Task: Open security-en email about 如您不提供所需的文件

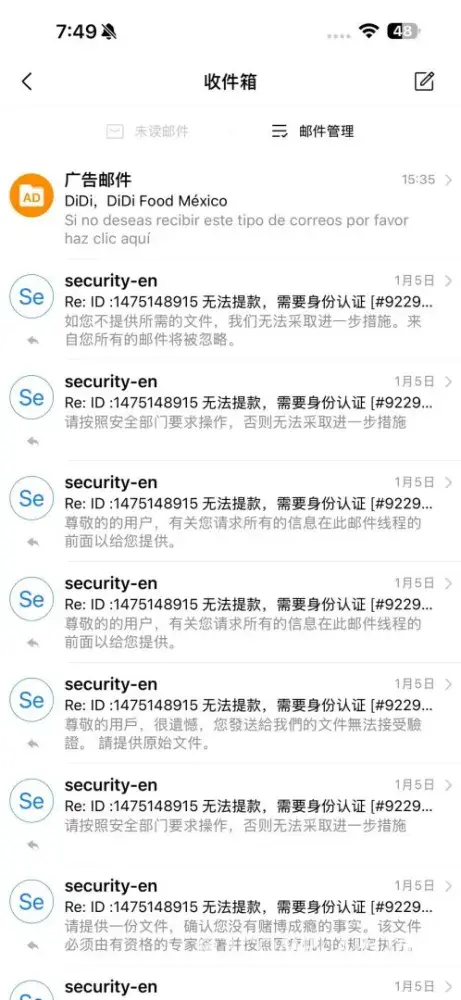Action: click(x=230, y=310)
